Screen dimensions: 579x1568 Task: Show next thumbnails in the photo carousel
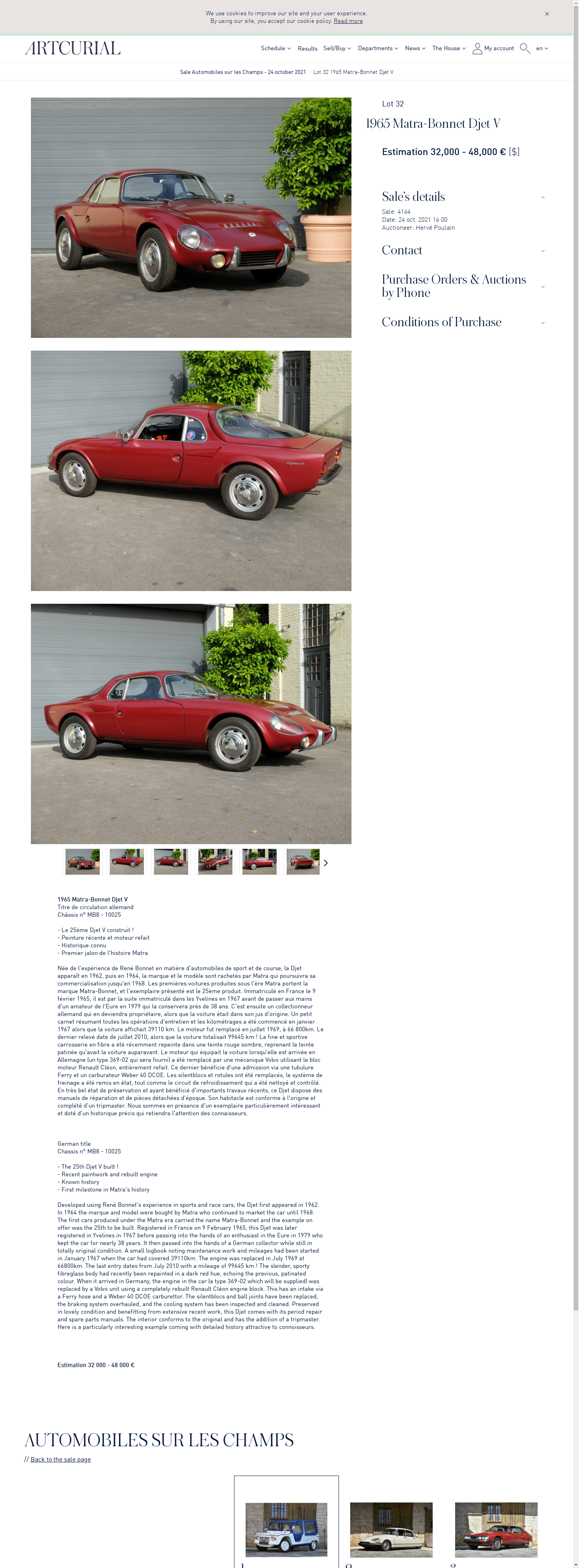[x=325, y=863]
